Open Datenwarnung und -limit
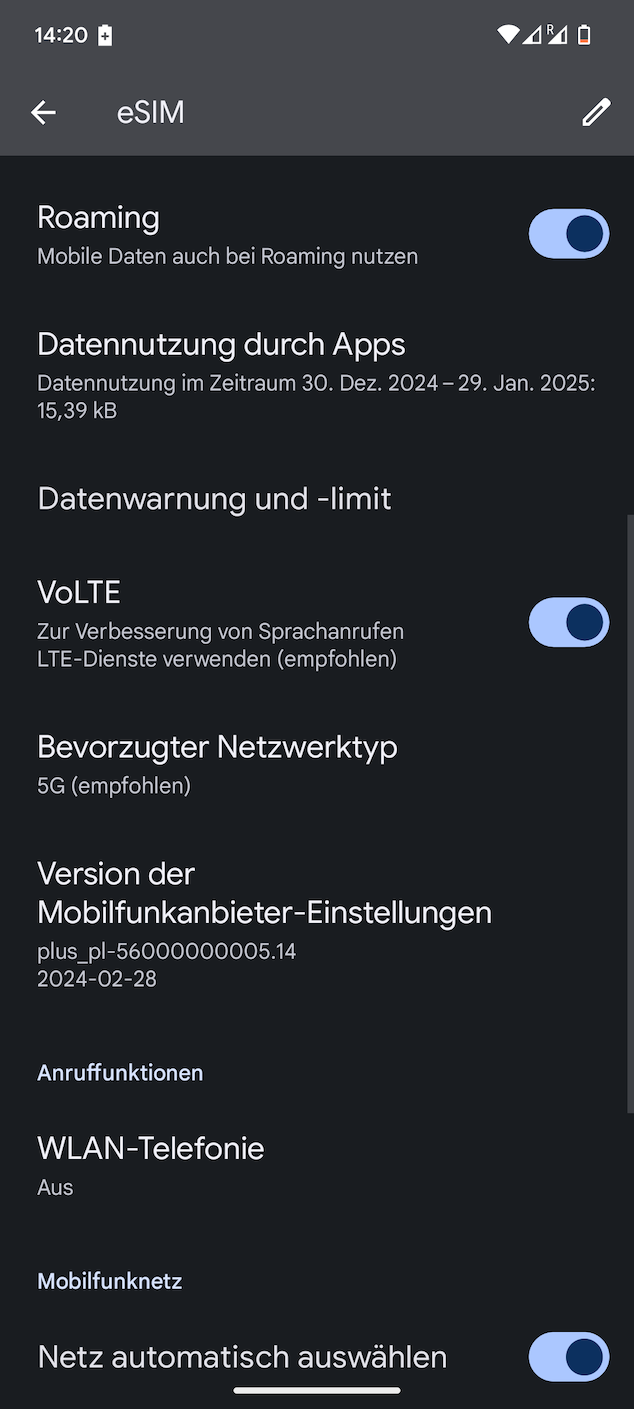Image resolution: width=634 pixels, height=1409 pixels. click(317, 498)
